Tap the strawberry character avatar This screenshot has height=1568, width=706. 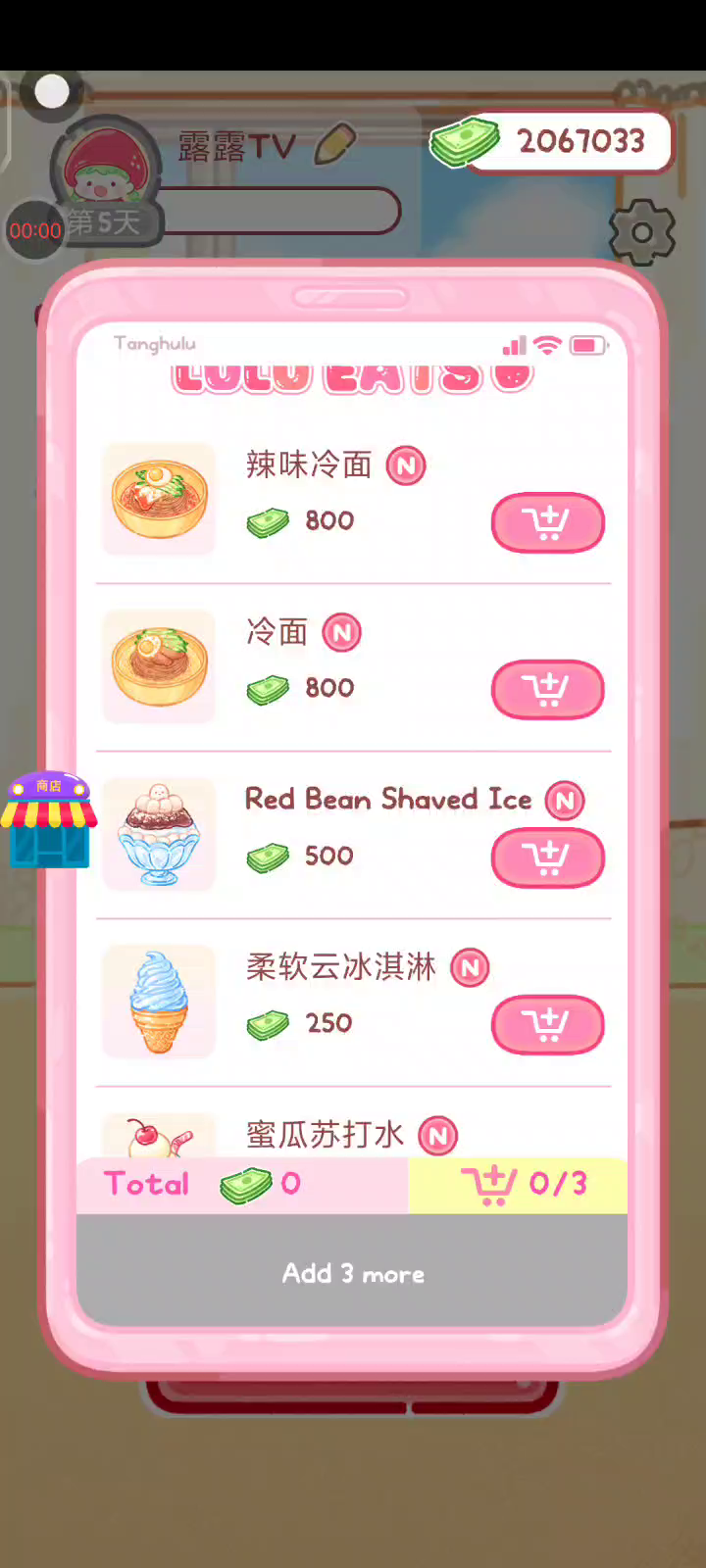[106, 167]
